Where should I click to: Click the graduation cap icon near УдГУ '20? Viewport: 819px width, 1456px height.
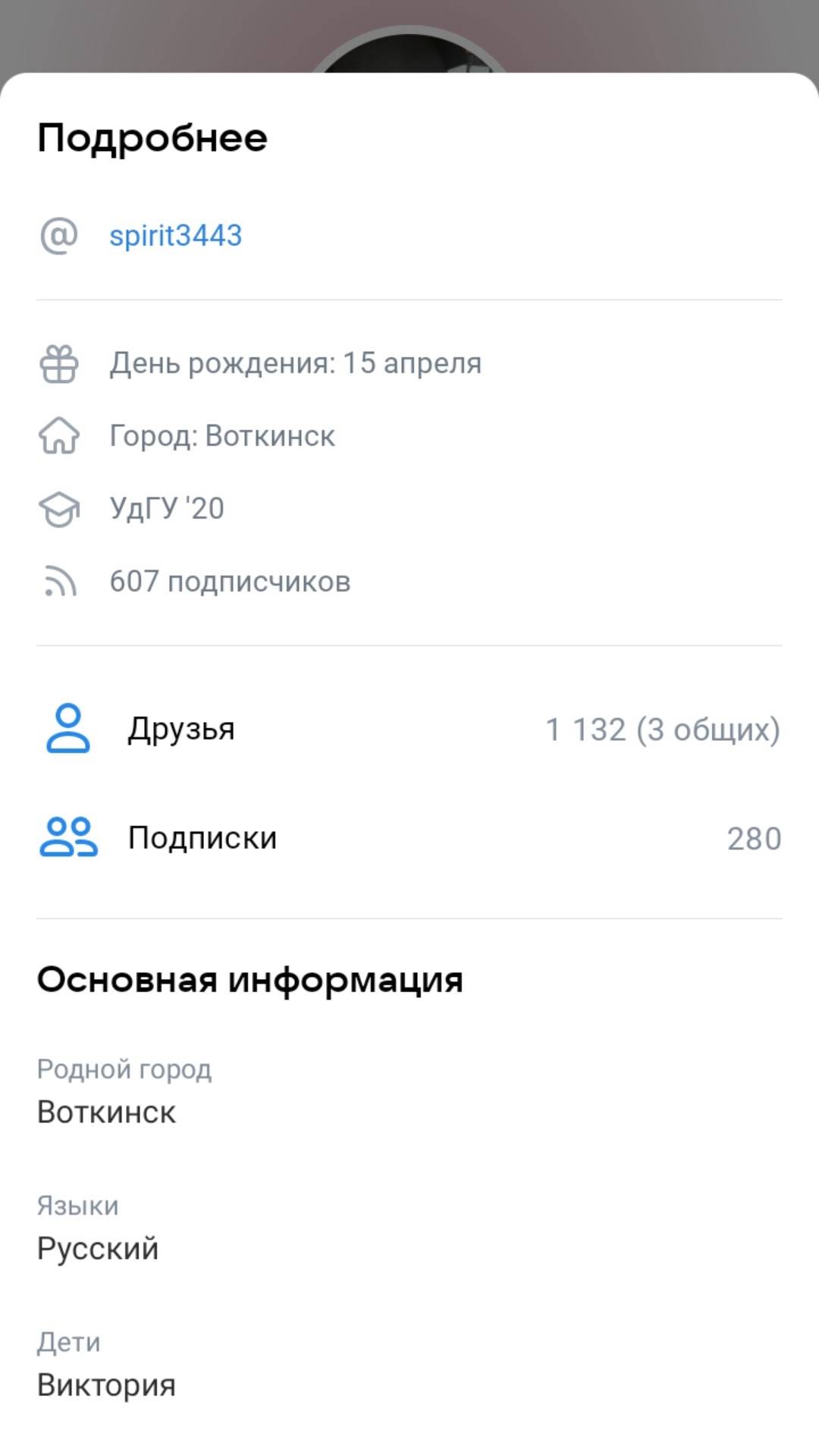[61, 508]
